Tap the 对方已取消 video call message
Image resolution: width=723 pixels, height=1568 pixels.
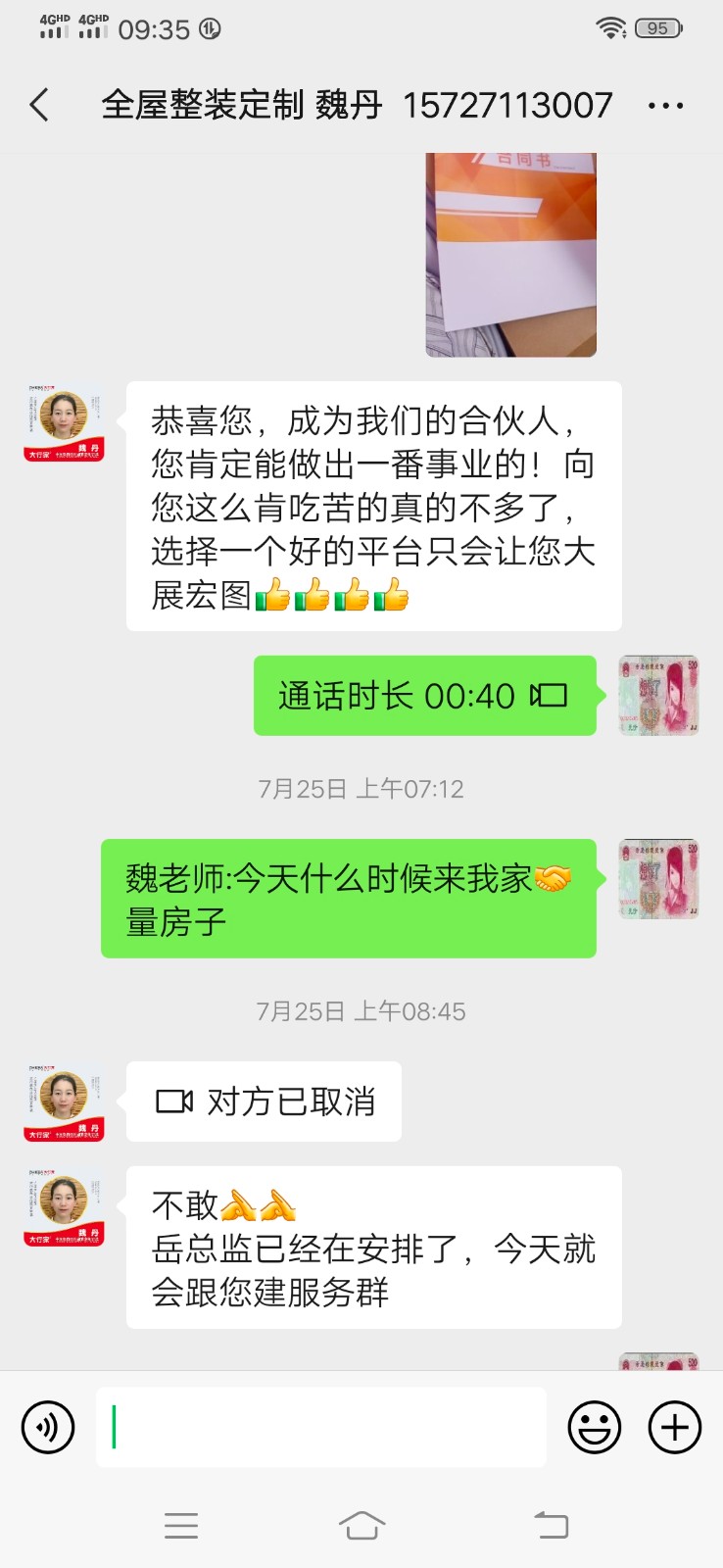point(265,1102)
